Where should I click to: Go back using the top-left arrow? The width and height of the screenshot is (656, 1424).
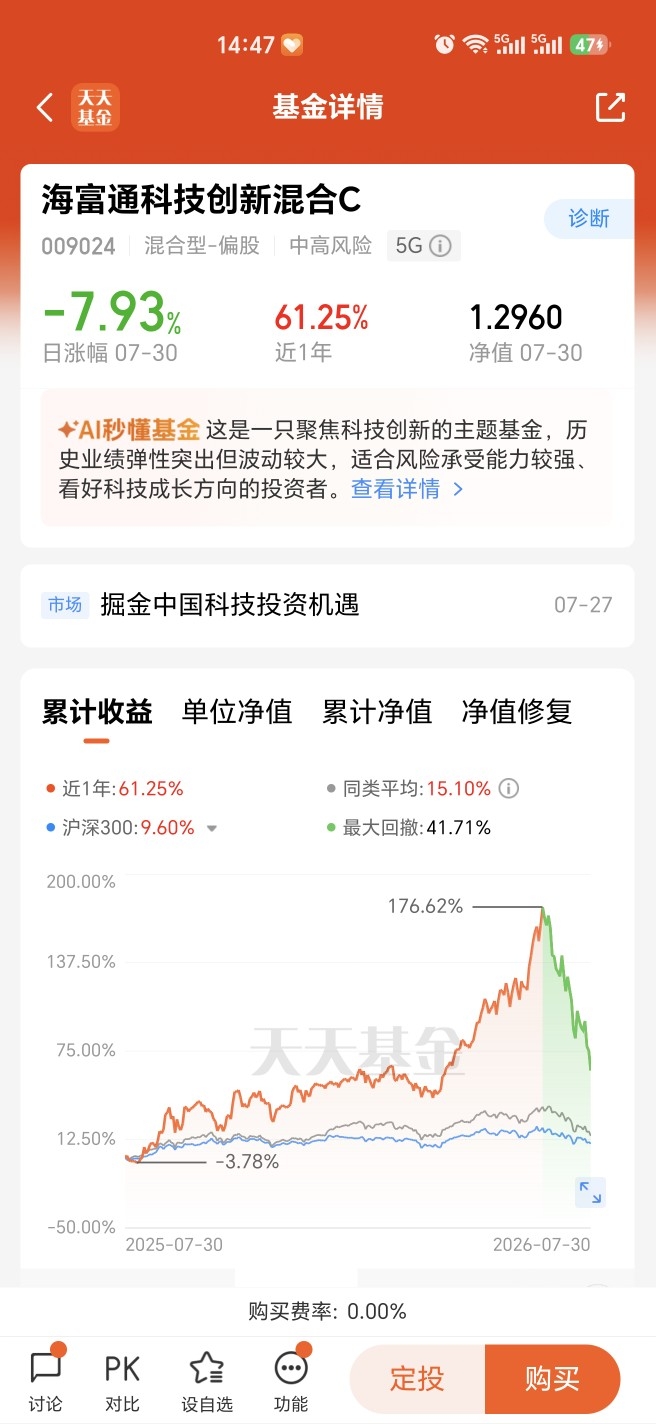coord(44,108)
